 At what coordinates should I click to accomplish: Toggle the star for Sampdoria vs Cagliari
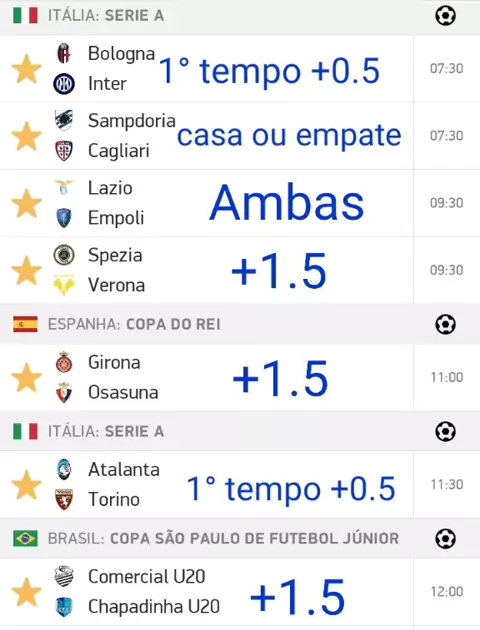tap(27, 136)
